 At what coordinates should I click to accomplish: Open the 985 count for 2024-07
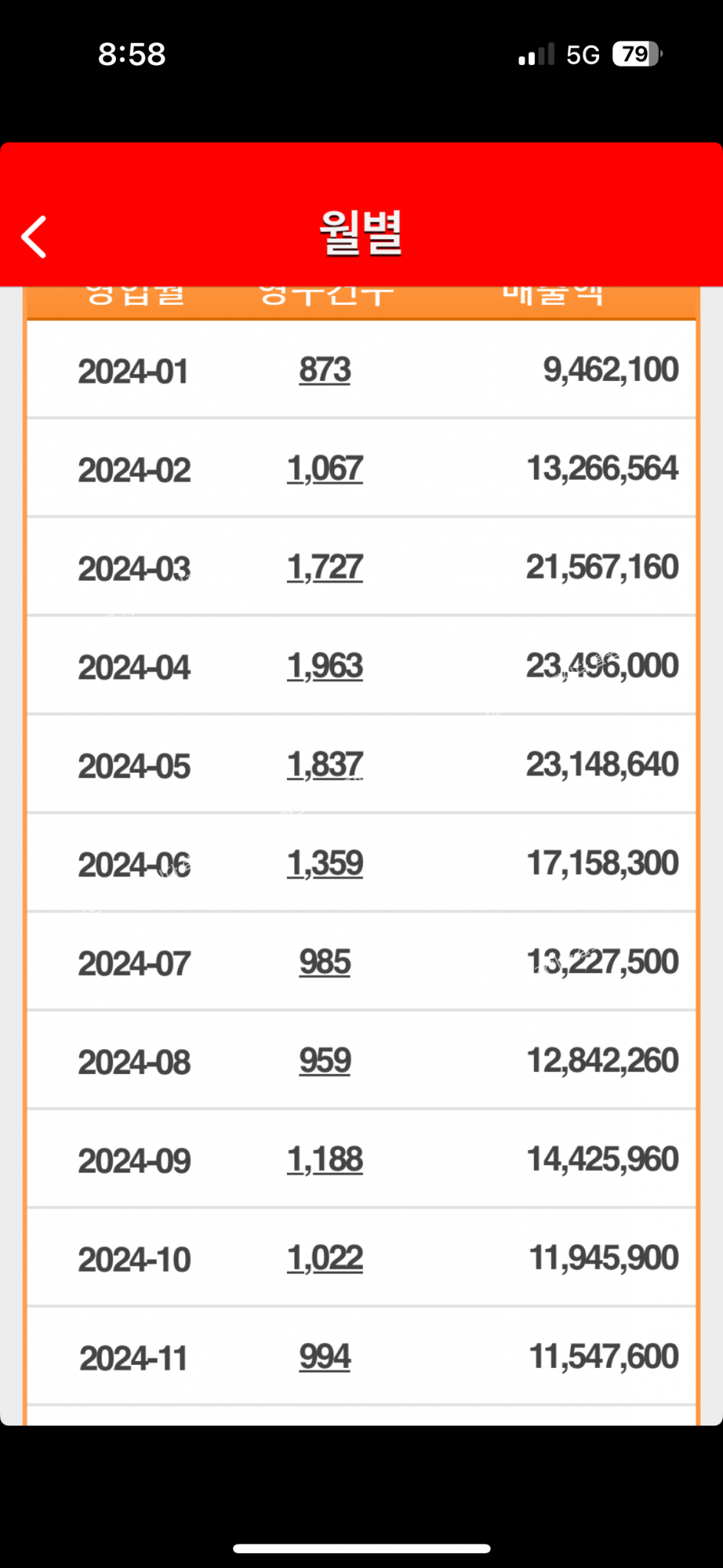tap(325, 963)
